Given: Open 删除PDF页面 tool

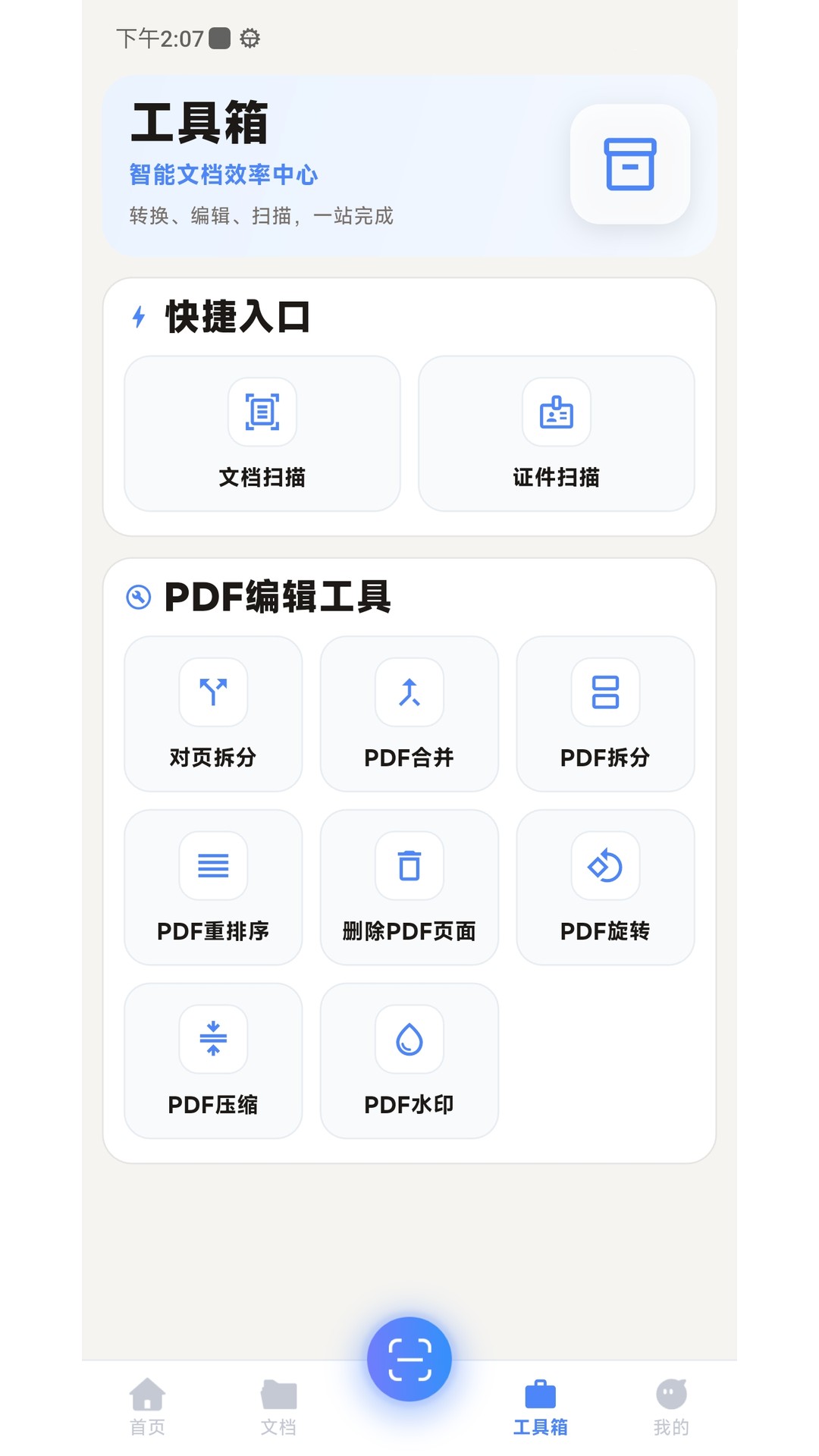Looking at the screenshot, I should (x=409, y=887).
